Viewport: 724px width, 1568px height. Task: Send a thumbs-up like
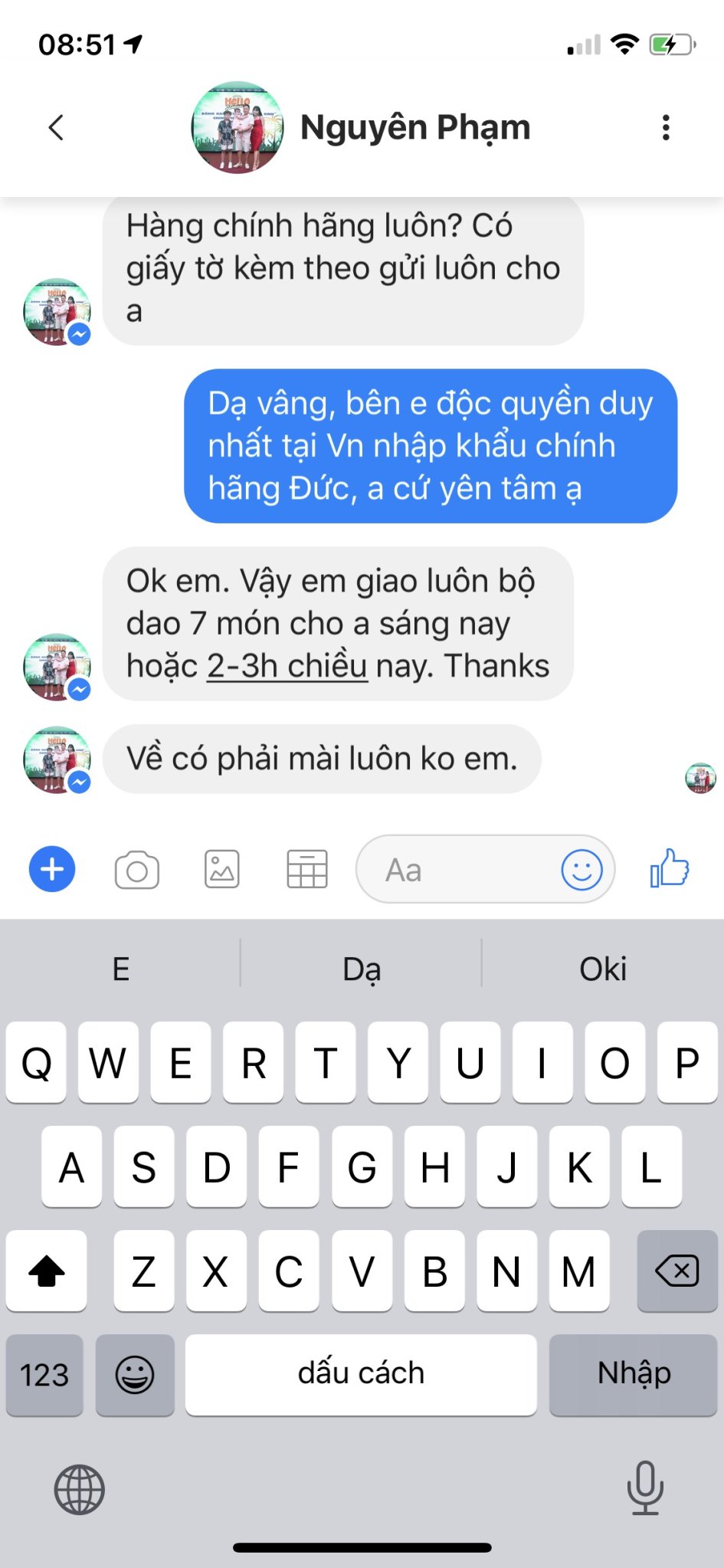(x=670, y=868)
